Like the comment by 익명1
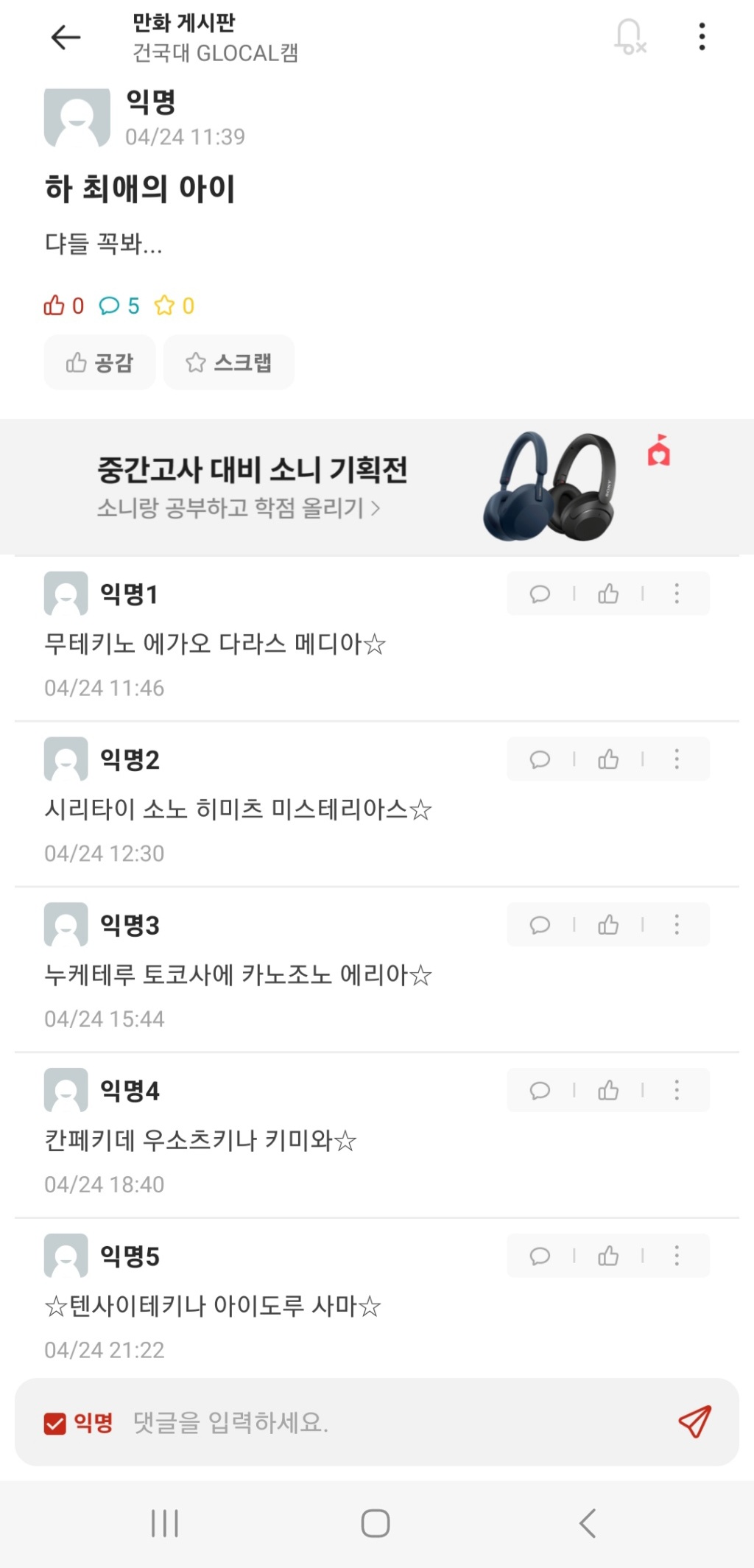Viewport: 754px width, 1568px height. point(608,594)
